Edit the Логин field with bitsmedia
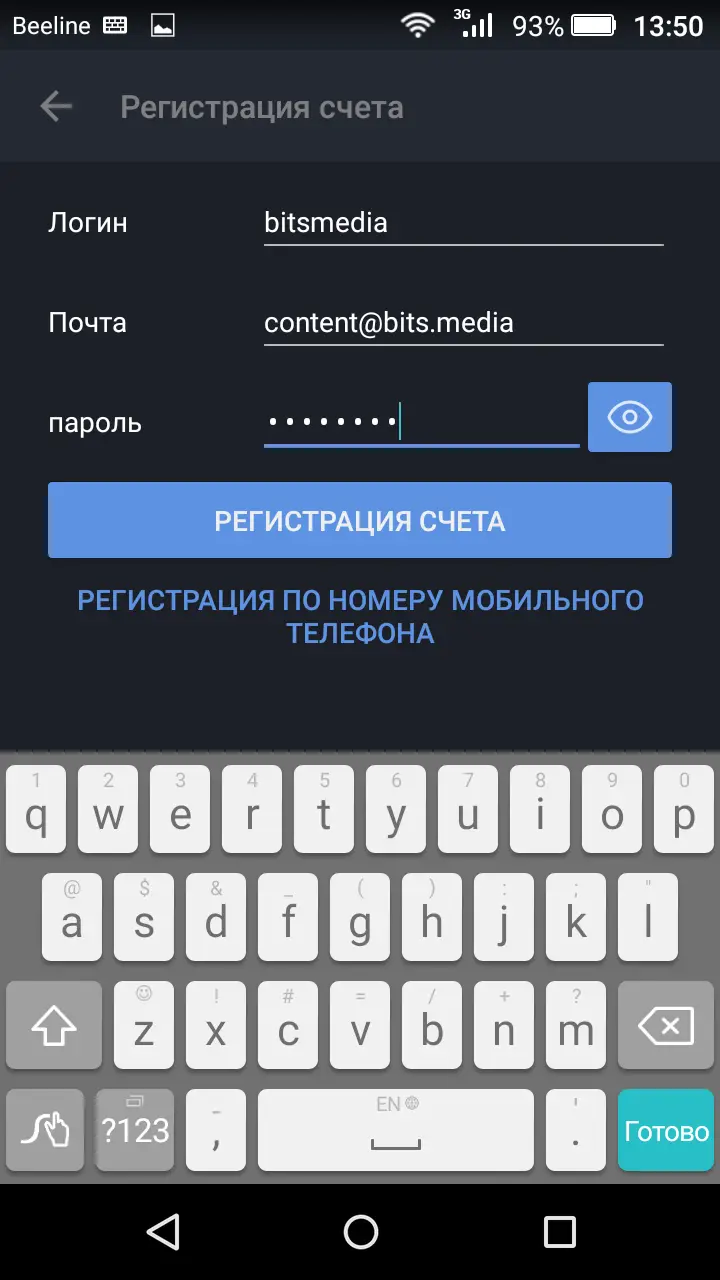720x1280 pixels. (463, 223)
